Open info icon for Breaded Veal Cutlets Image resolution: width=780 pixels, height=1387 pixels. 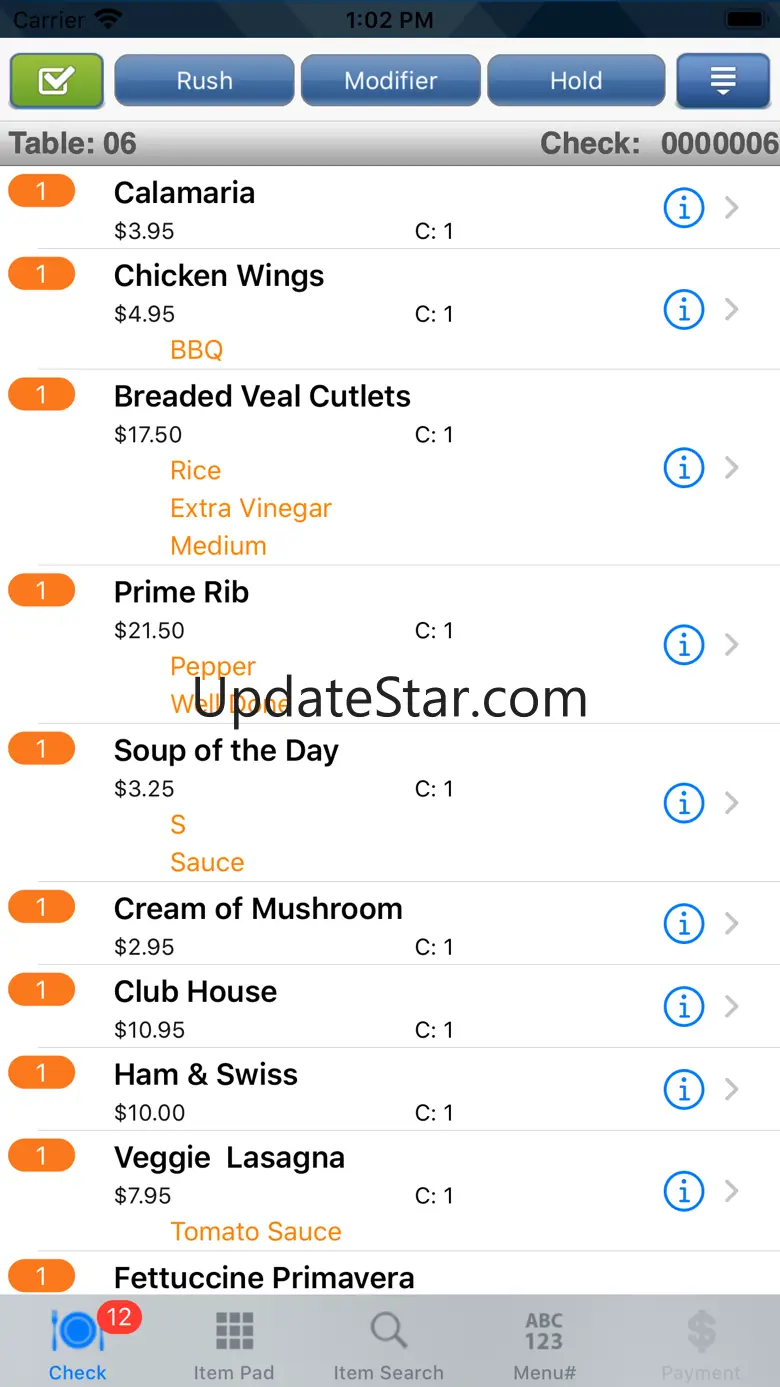point(684,467)
